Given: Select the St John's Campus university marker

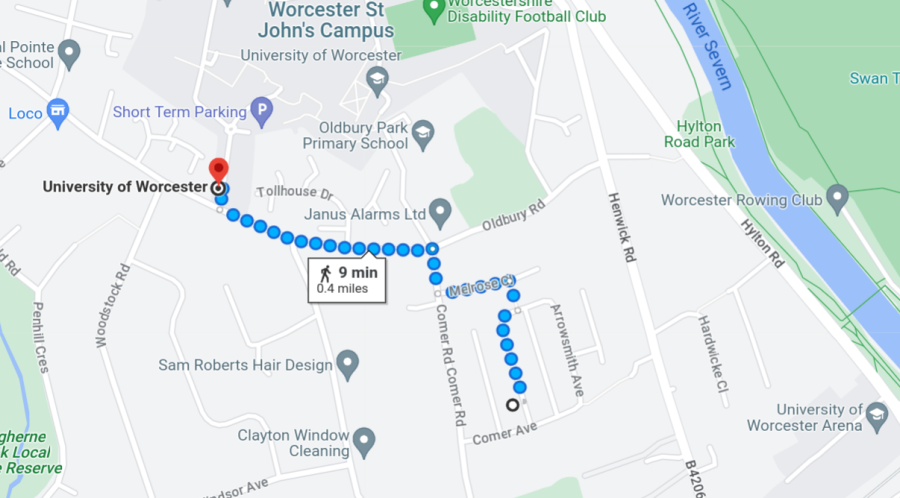Looking at the screenshot, I should [377, 80].
